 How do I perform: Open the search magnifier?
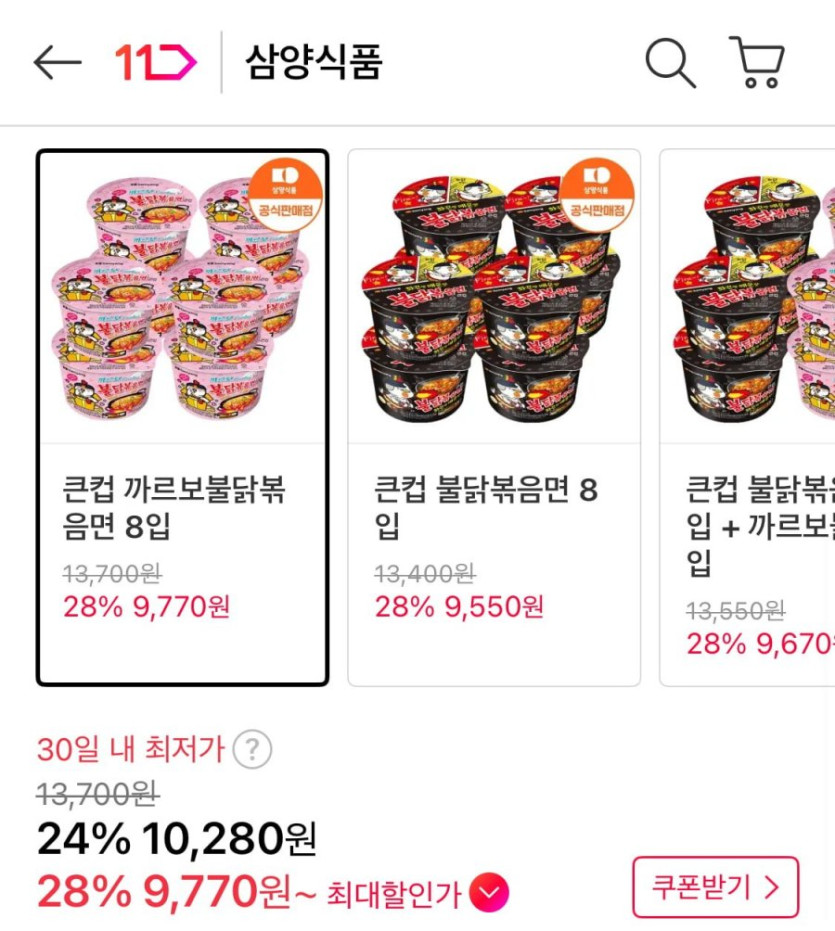[669, 62]
